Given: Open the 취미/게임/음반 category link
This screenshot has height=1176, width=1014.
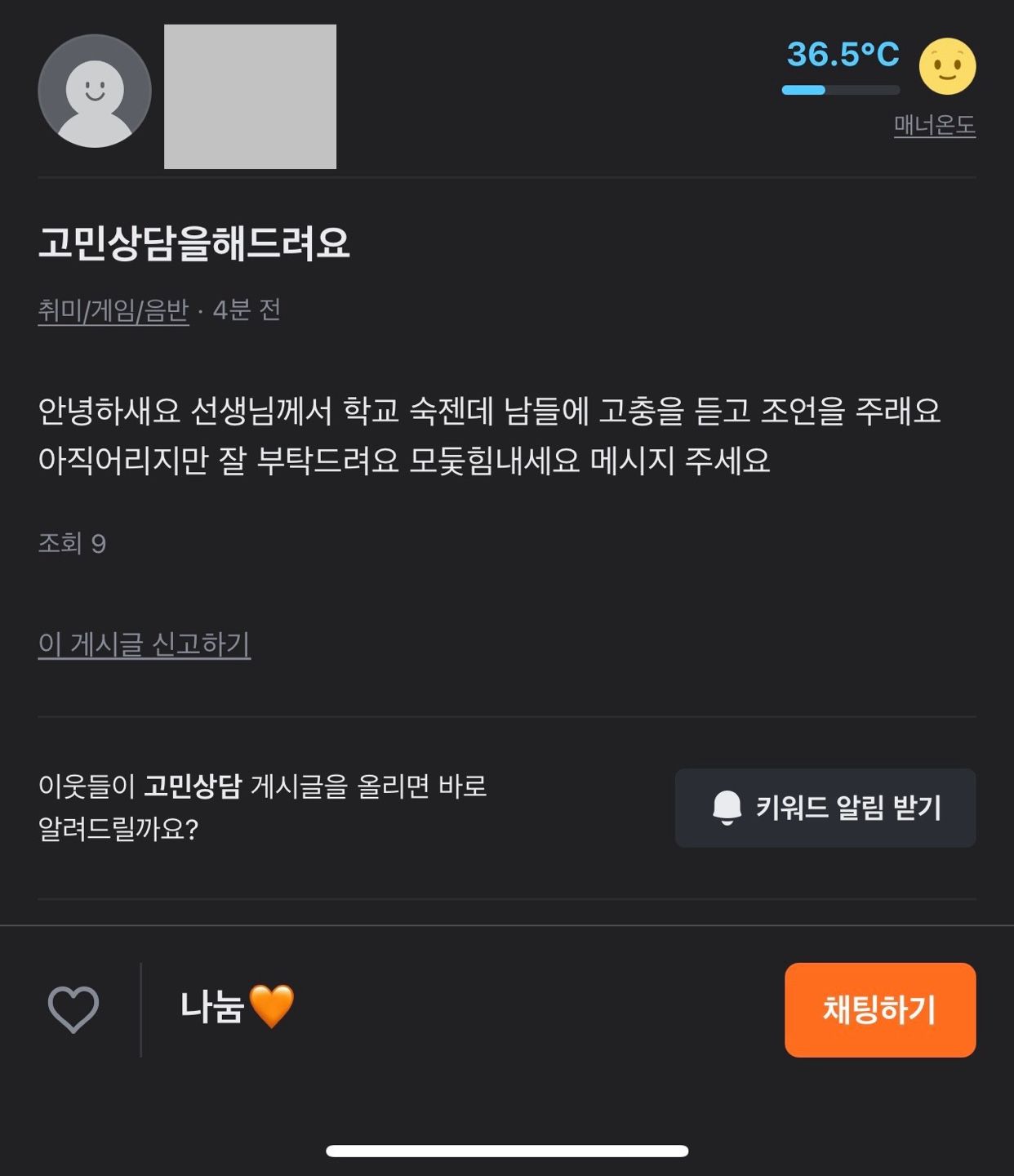Looking at the screenshot, I should [113, 310].
